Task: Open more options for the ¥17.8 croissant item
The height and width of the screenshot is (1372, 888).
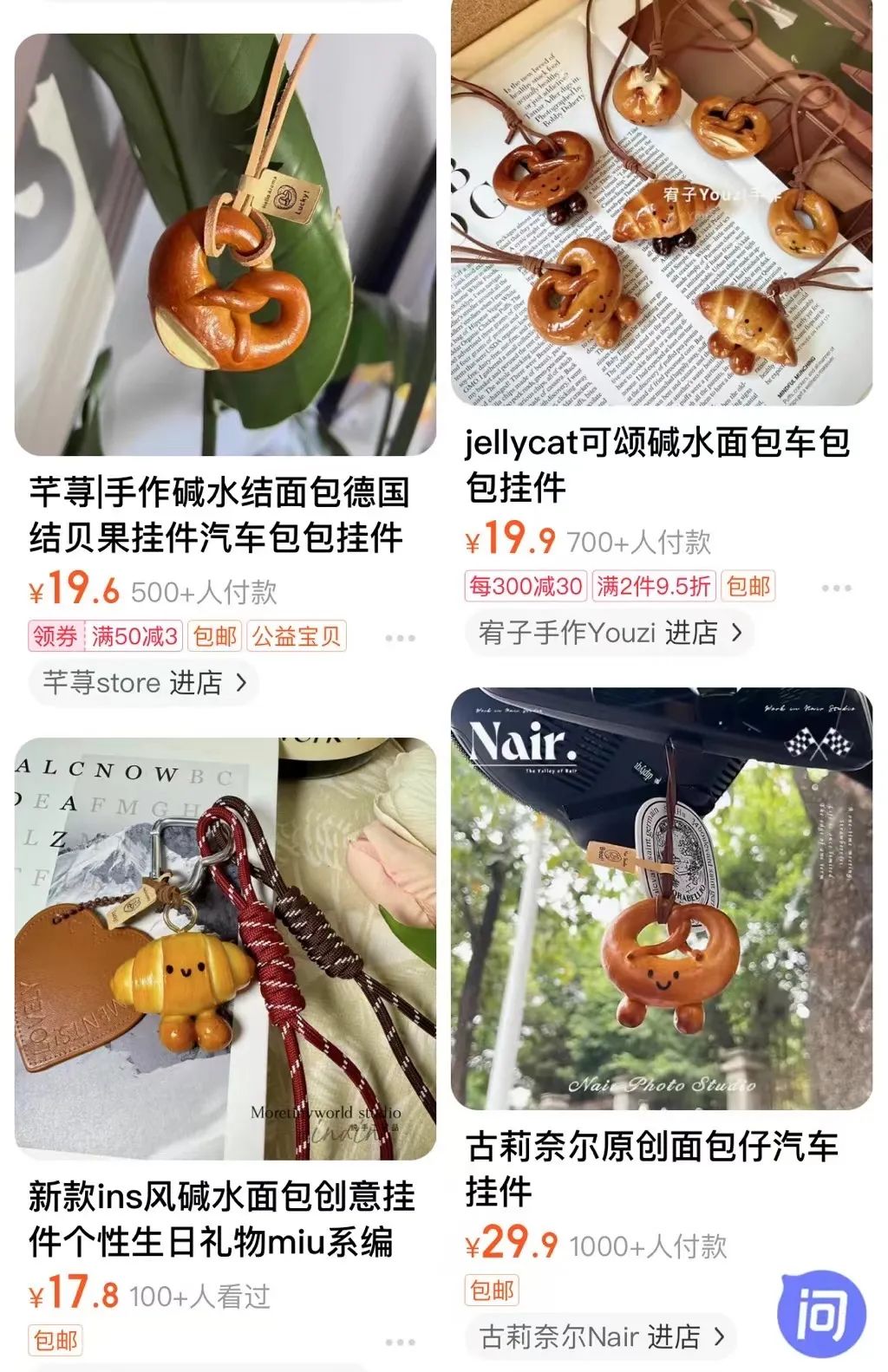Action: [400, 1342]
